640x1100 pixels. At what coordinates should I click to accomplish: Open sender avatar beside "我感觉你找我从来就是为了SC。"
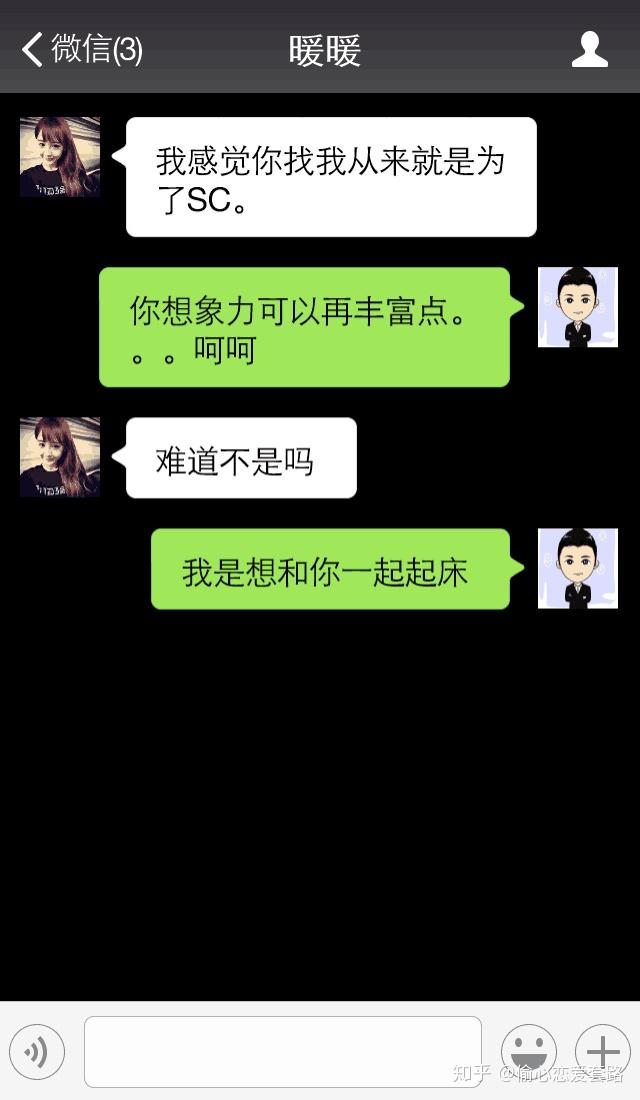pyautogui.click(x=60, y=157)
